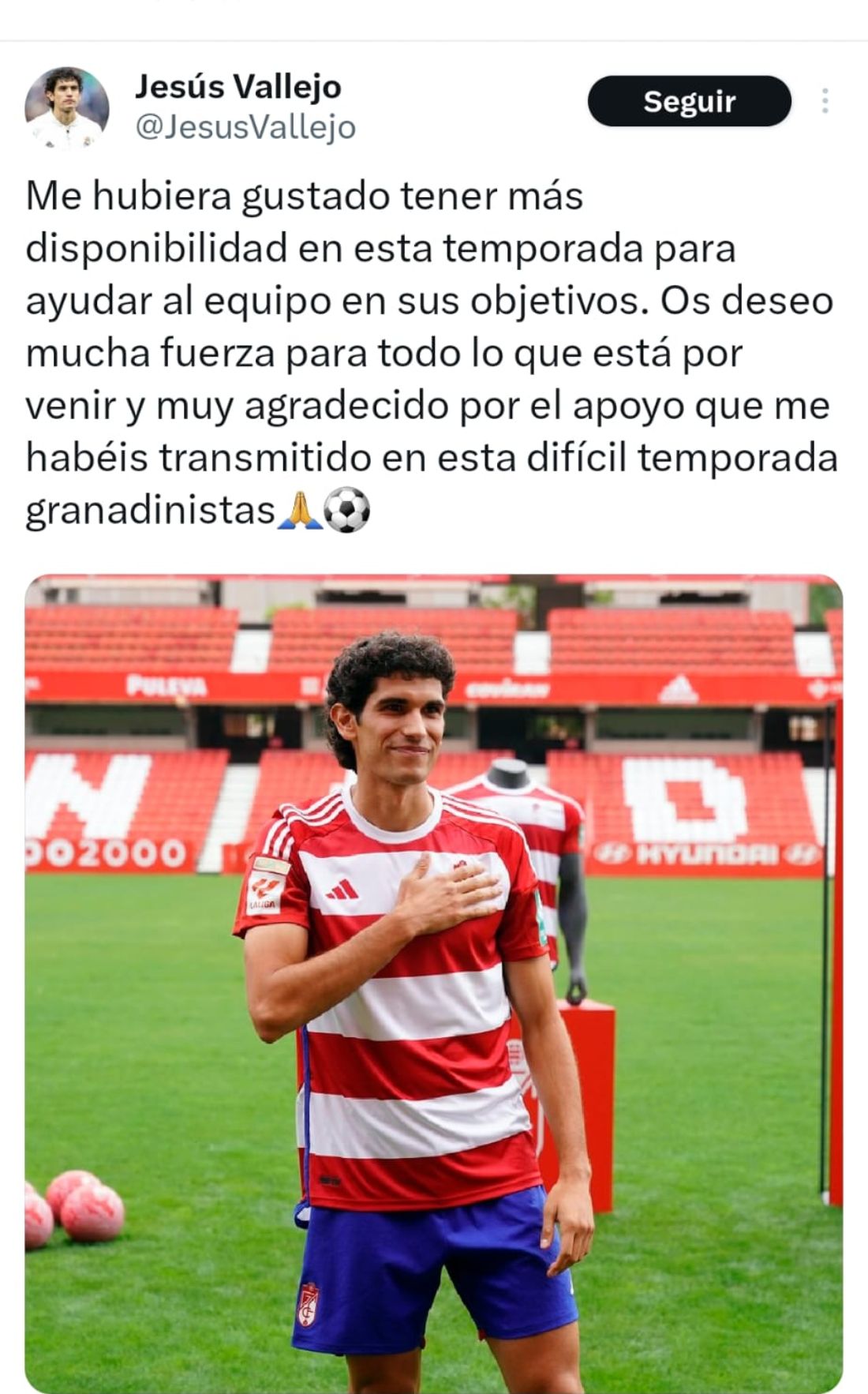
Task: Follow Jesús Vallejo with Seguir button
Action: coord(689,101)
